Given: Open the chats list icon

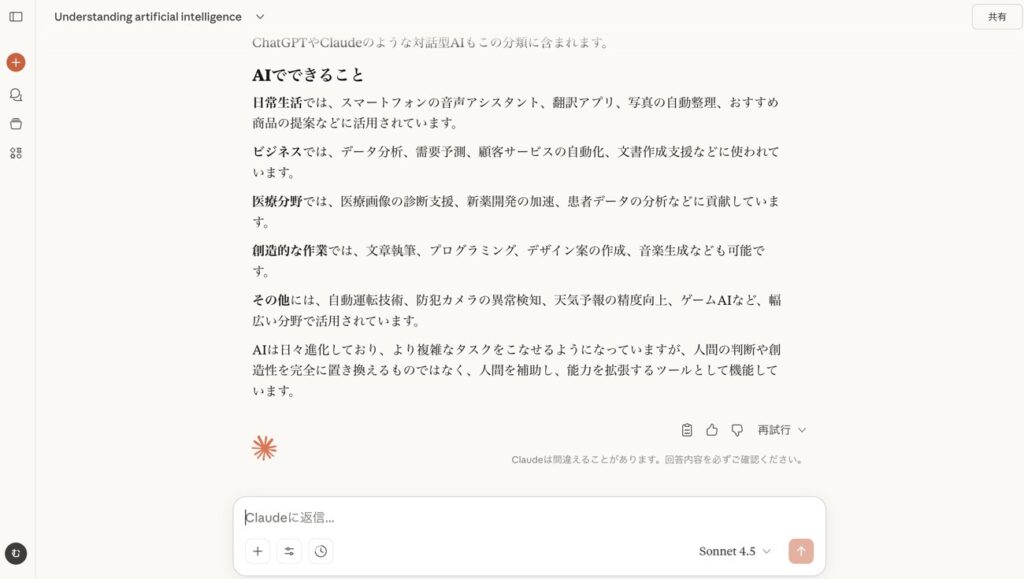Looking at the screenshot, I should (16, 94).
